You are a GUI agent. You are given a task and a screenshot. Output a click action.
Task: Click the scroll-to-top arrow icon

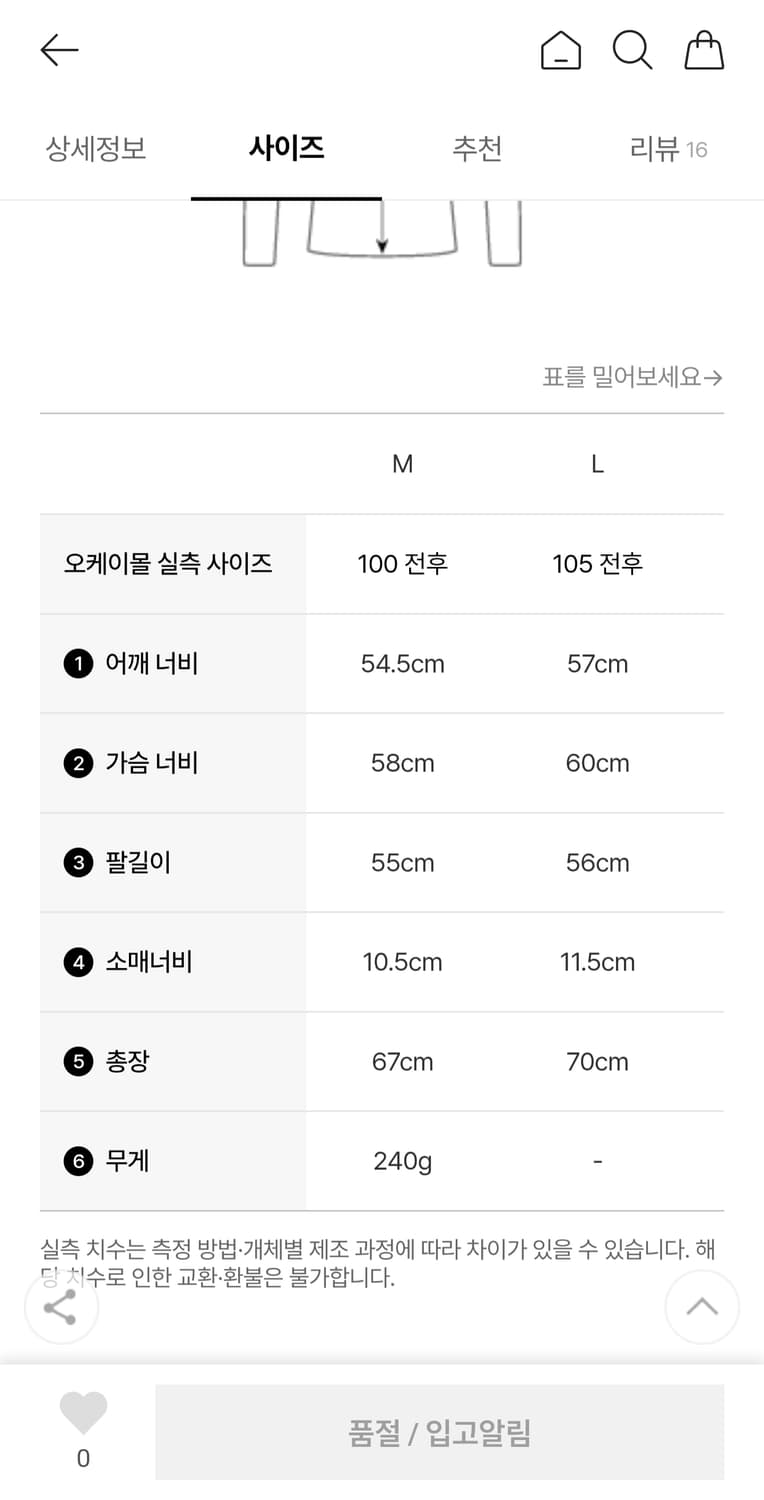coord(702,1306)
